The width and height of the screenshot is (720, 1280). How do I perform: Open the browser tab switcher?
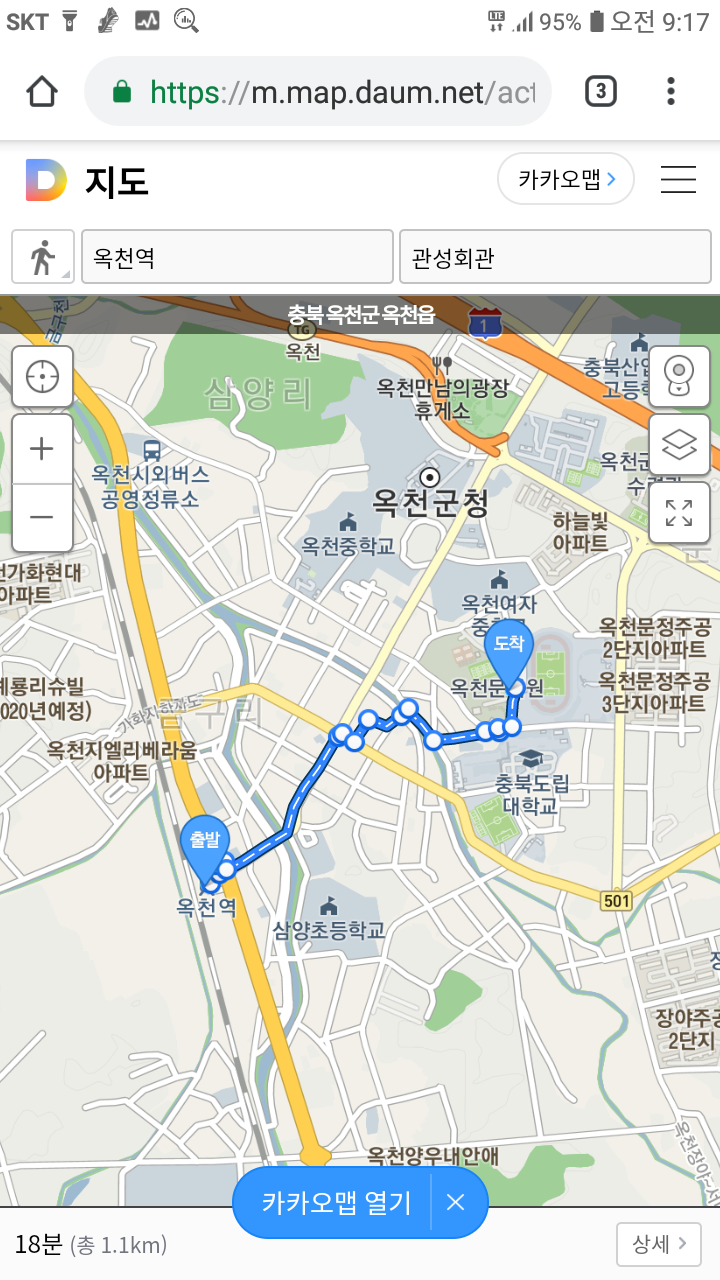600,92
